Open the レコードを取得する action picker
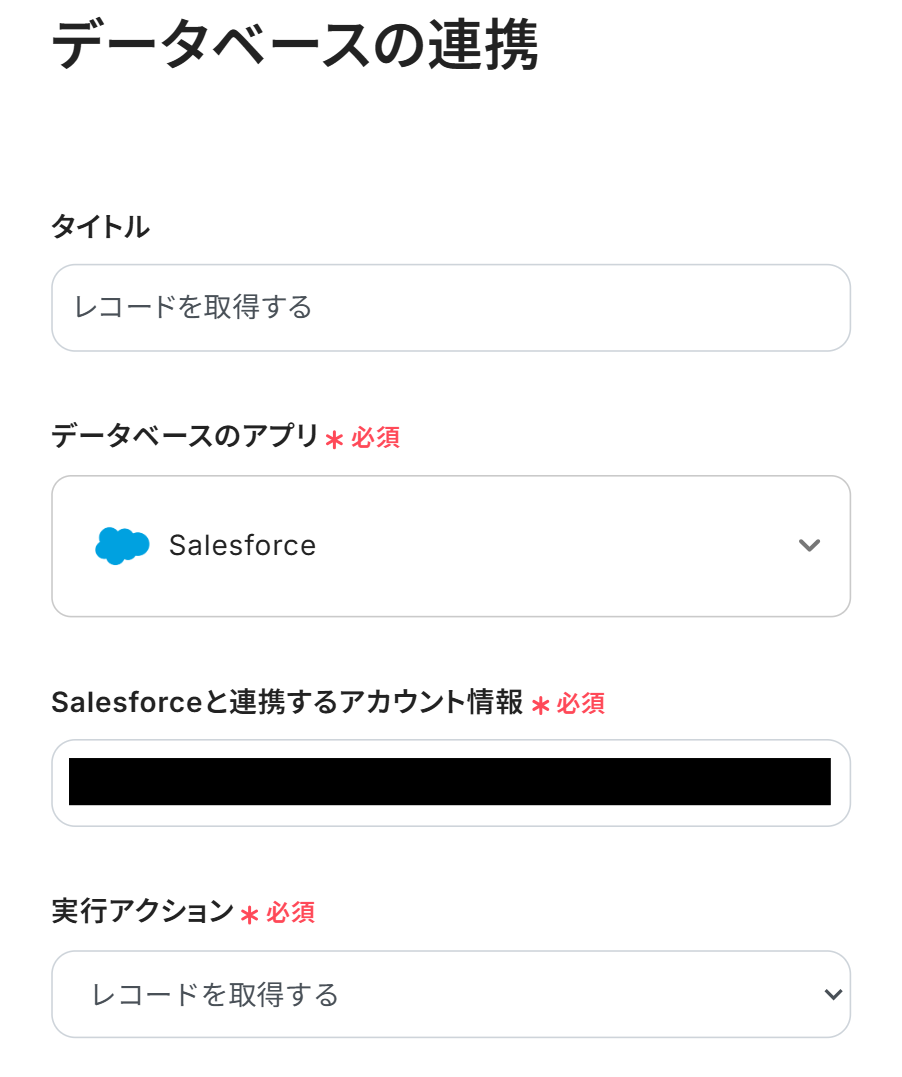 click(450, 993)
